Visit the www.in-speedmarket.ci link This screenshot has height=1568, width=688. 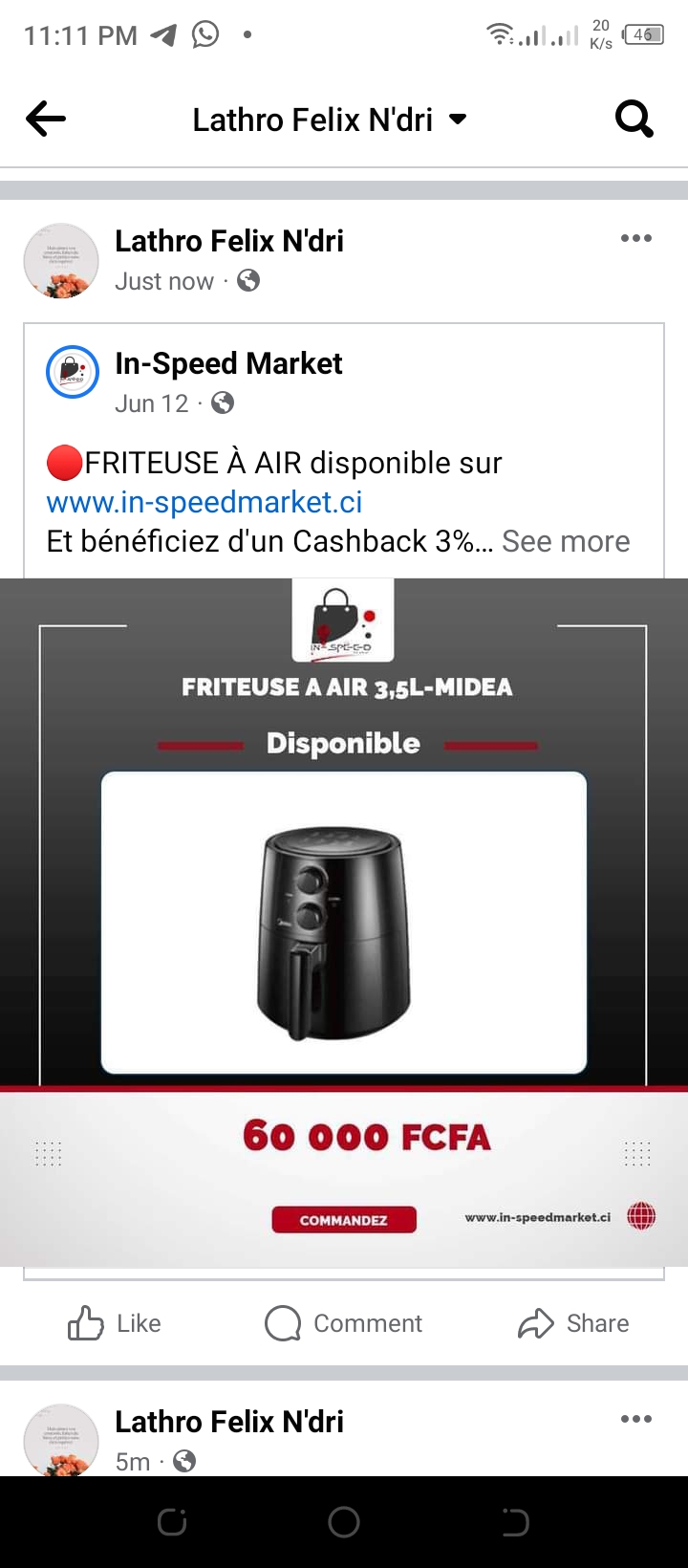click(204, 502)
